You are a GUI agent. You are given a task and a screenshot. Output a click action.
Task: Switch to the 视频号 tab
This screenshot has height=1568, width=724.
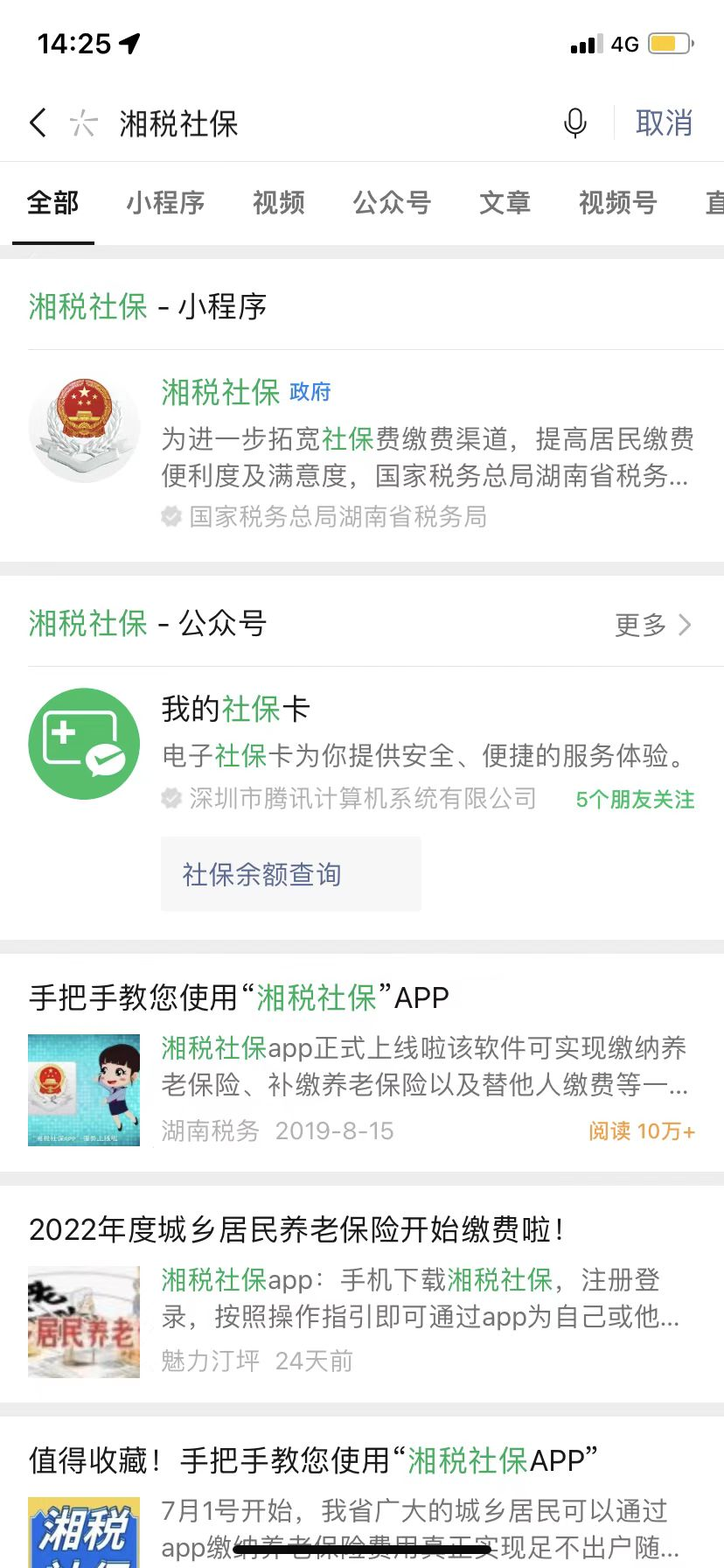(x=617, y=203)
